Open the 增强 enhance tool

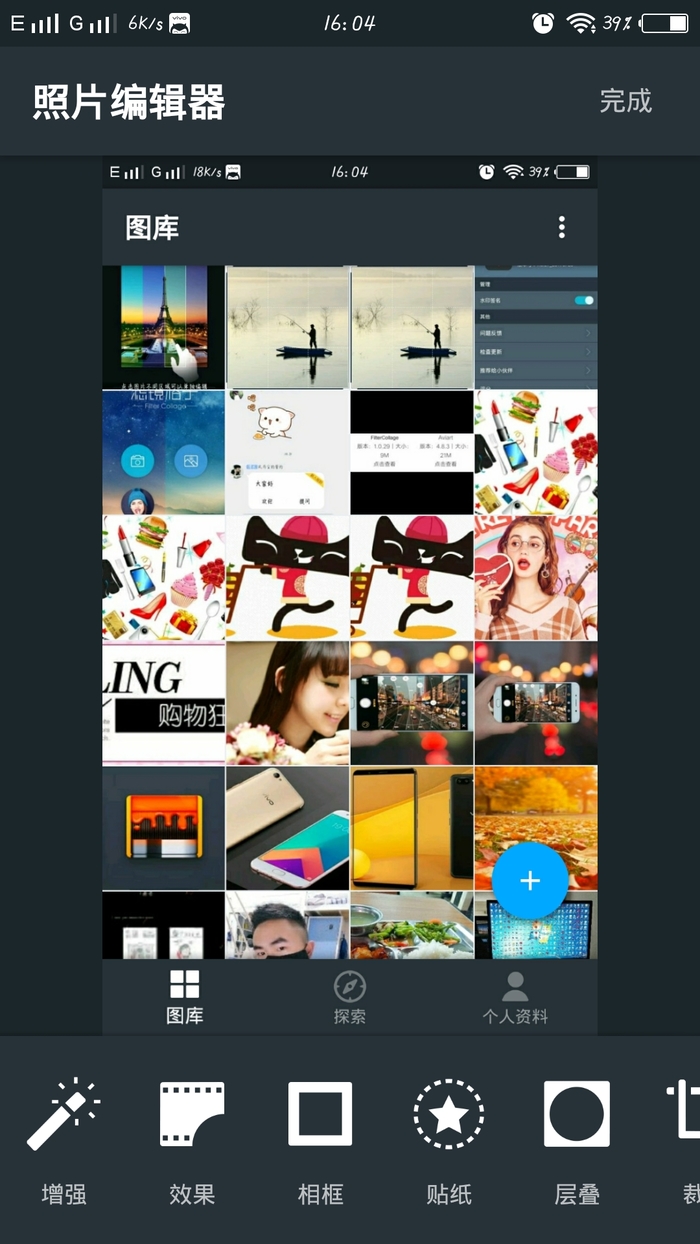click(64, 1141)
